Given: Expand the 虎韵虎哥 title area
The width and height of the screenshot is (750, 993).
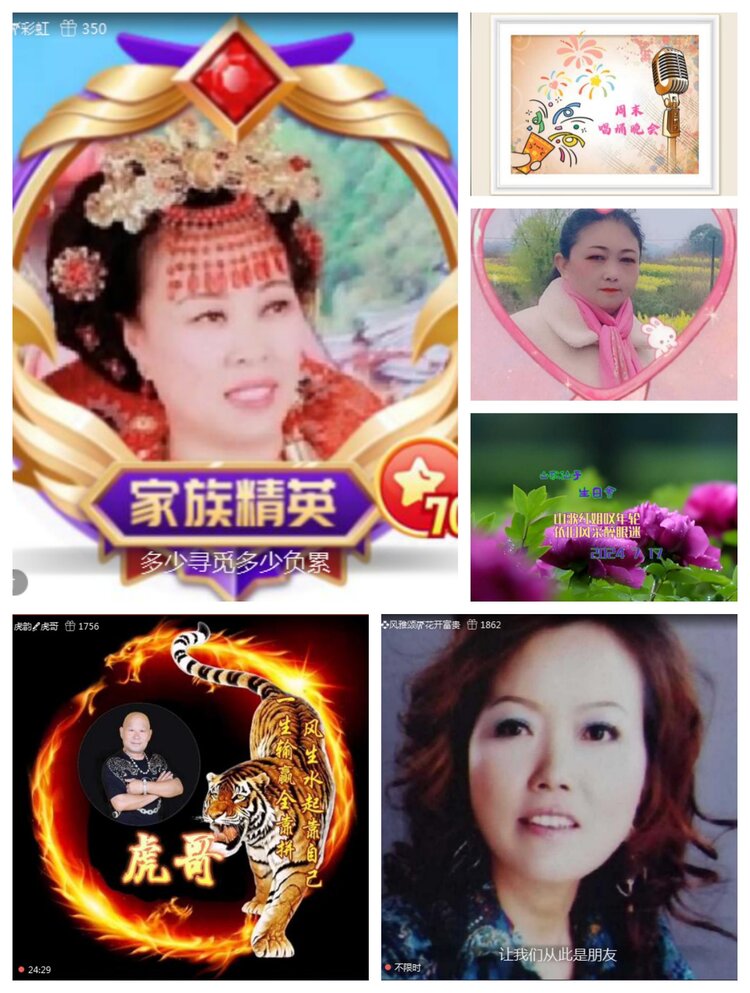Looking at the screenshot, I should point(38,626).
